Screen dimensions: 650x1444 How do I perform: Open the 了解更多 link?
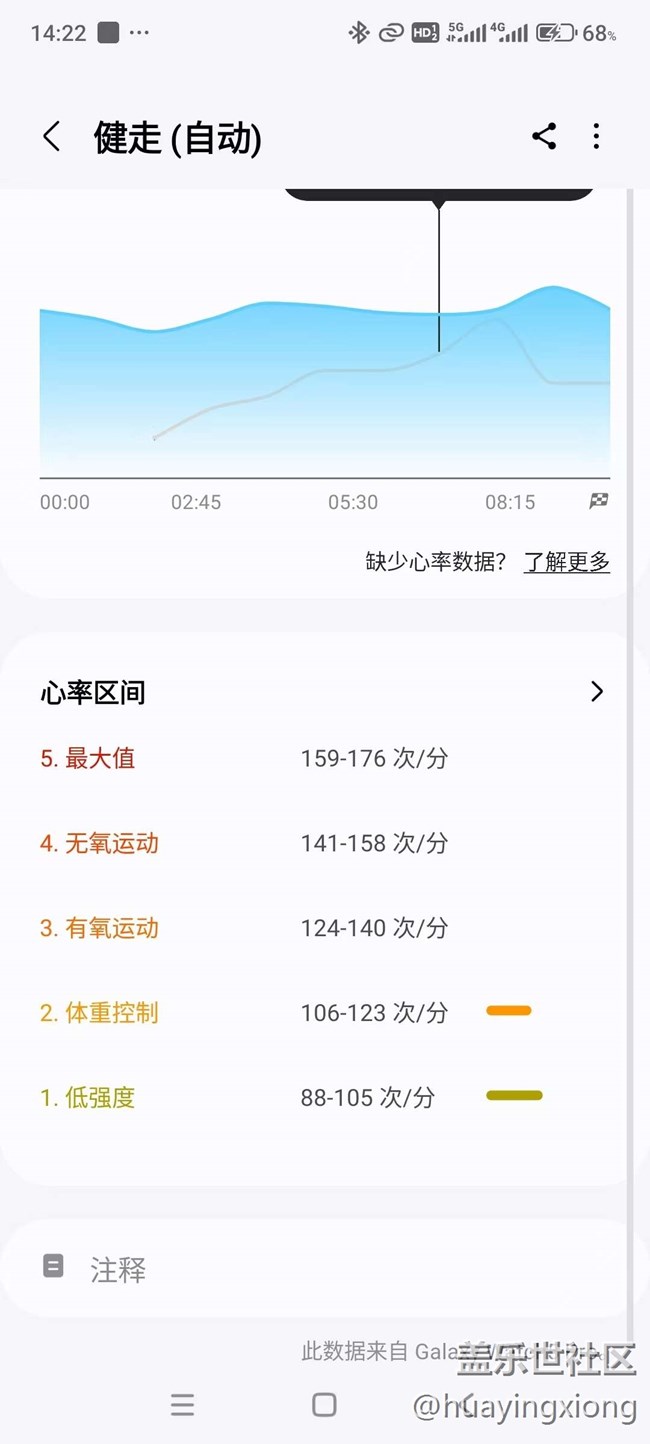coord(566,562)
